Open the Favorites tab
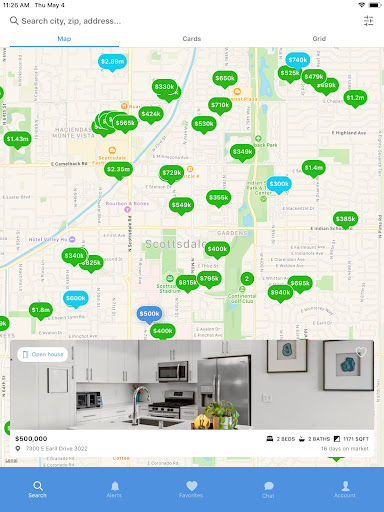384x512 pixels. 191,489
